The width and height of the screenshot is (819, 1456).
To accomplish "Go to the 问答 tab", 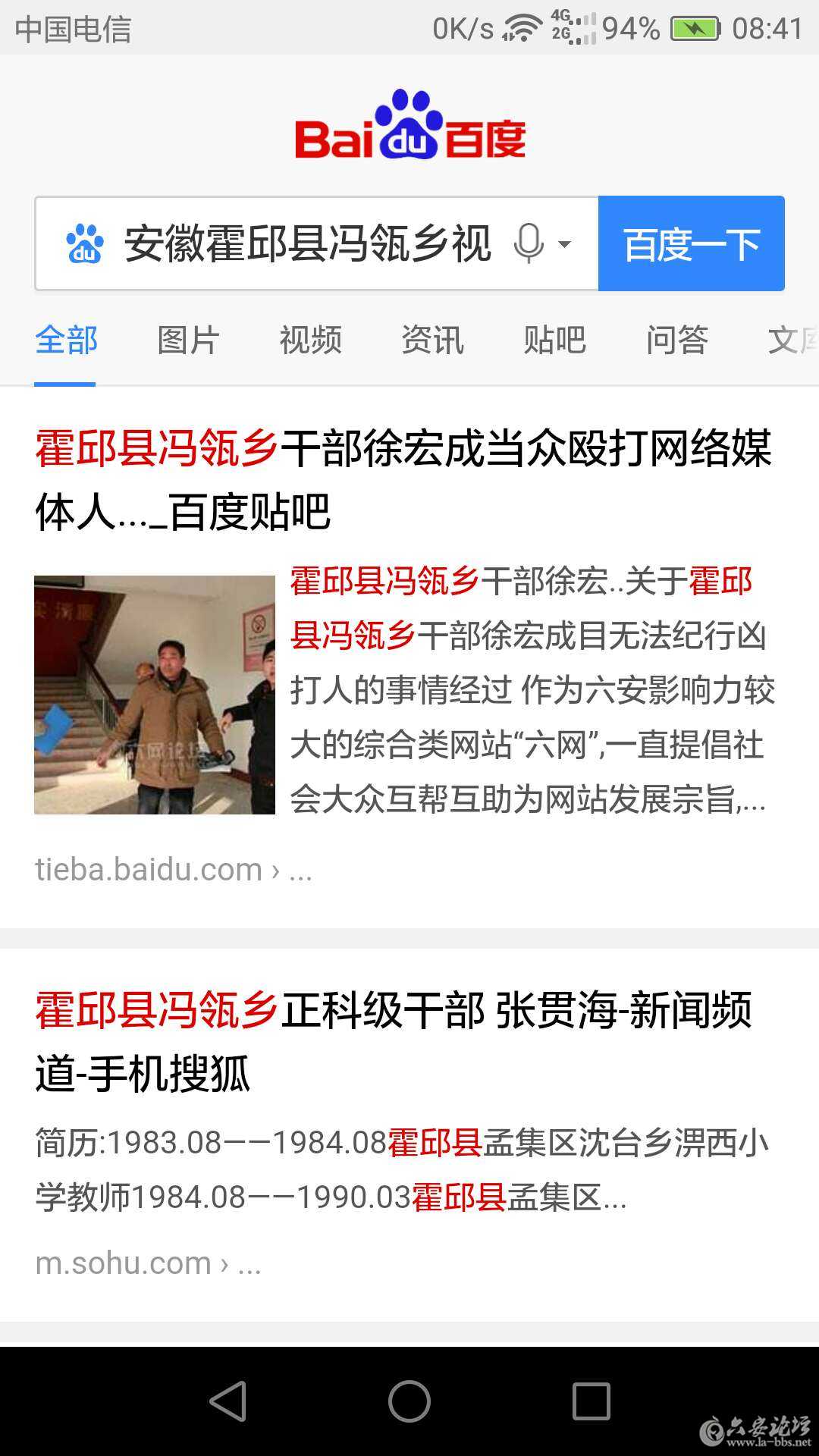I will click(677, 340).
